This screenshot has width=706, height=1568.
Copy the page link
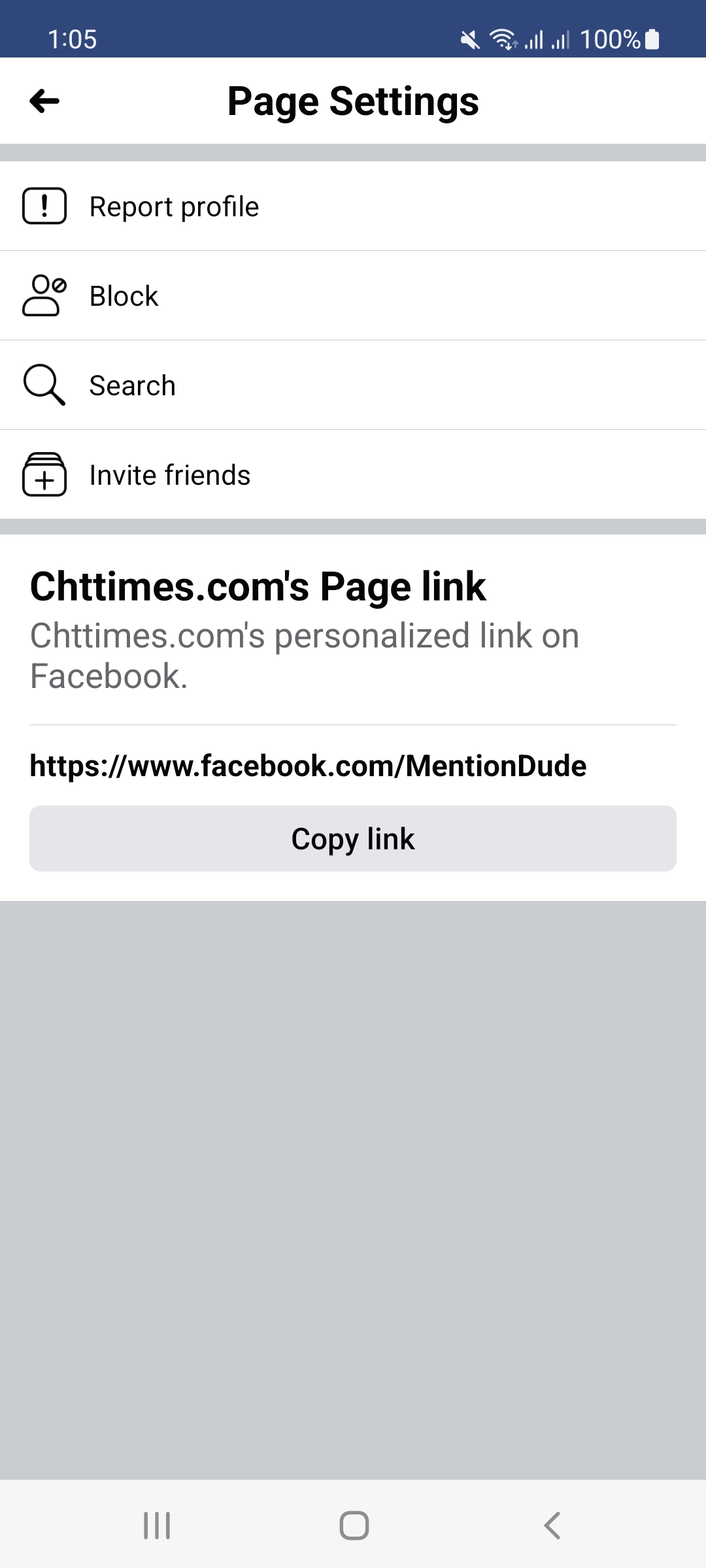tap(353, 838)
